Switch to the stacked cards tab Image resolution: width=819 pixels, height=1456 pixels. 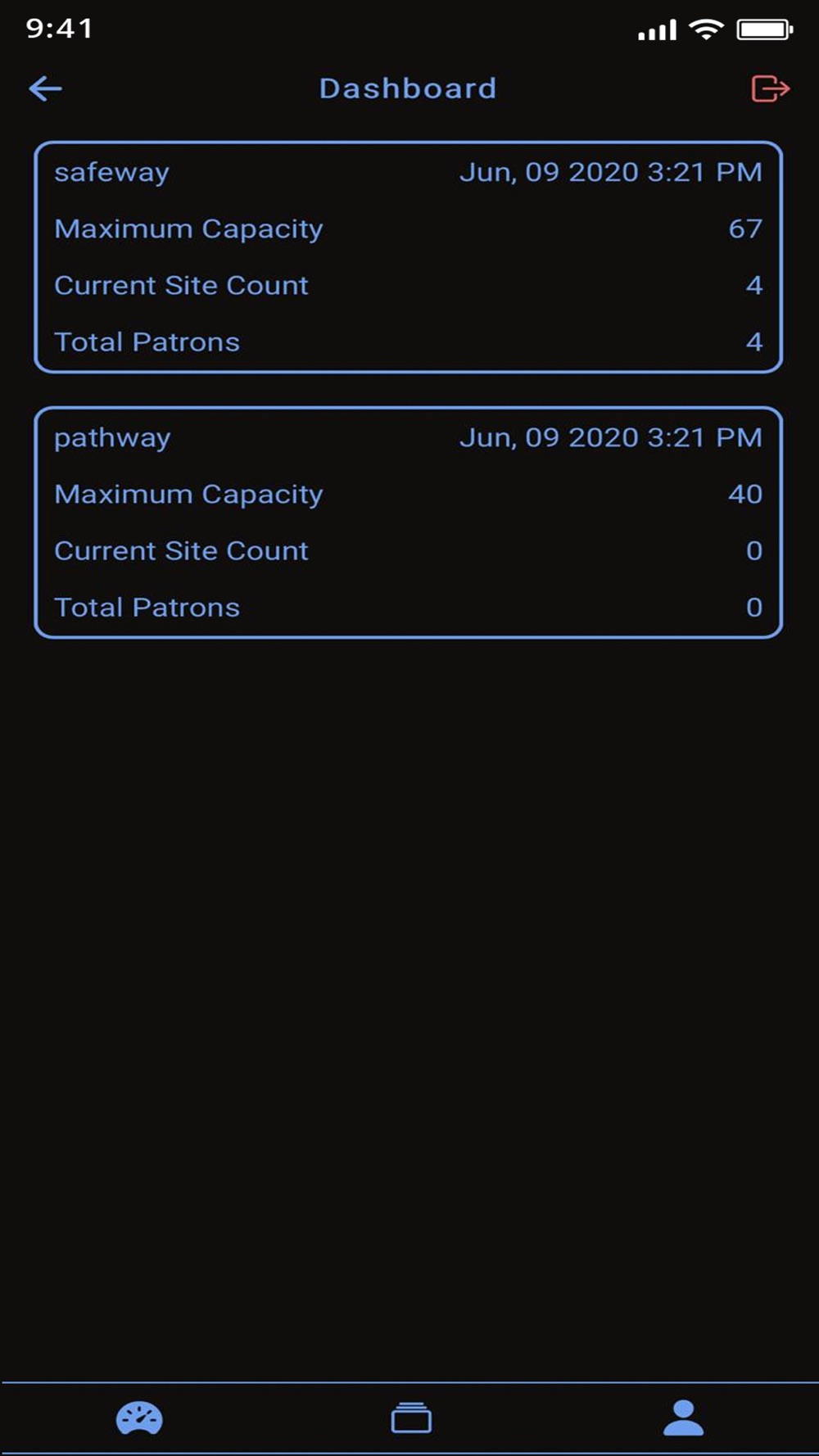coord(411,1418)
